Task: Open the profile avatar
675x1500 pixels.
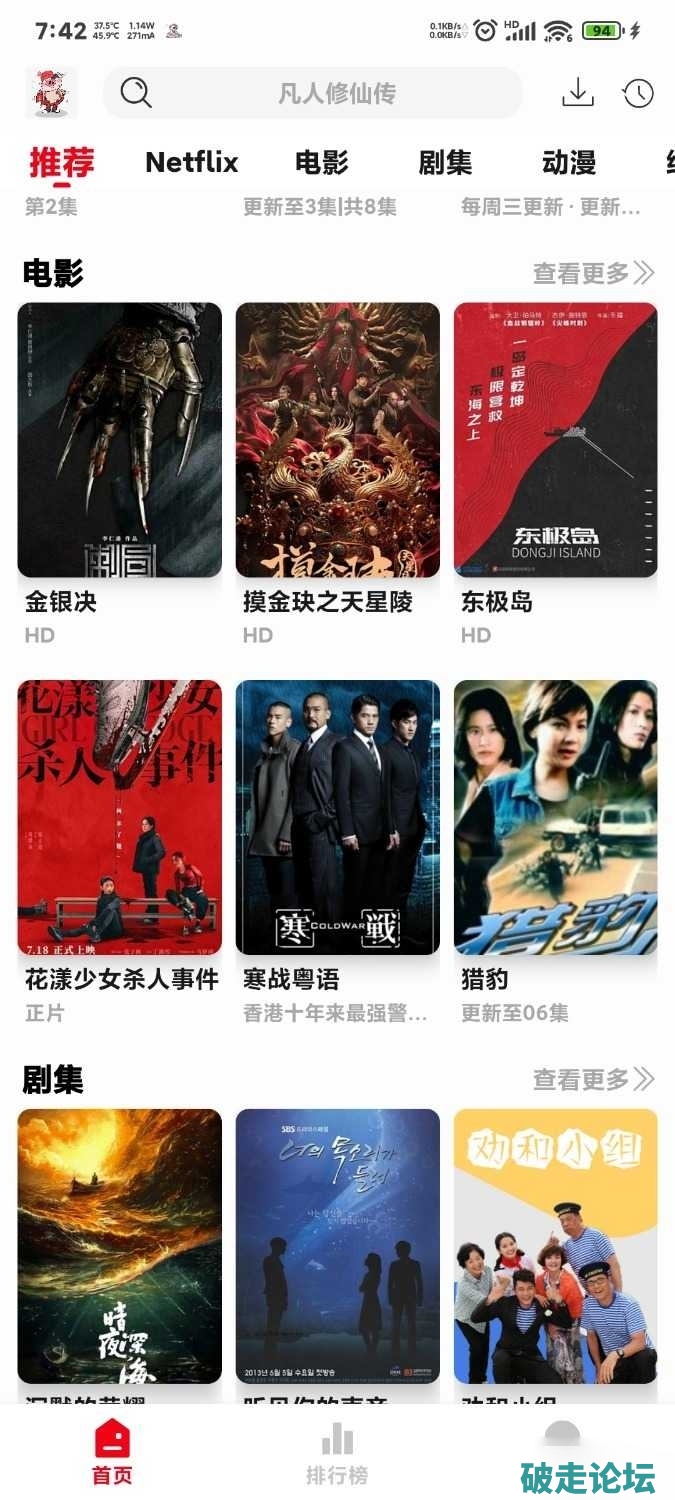Action: click(x=50, y=93)
